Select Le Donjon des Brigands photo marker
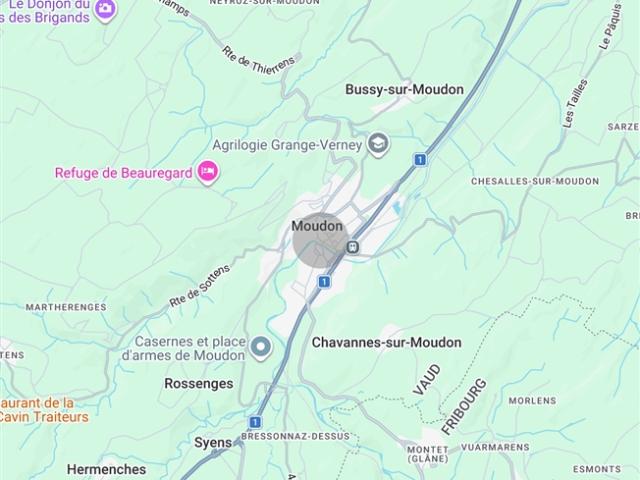The width and height of the screenshot is (640, 480). [x=104, y=9]
